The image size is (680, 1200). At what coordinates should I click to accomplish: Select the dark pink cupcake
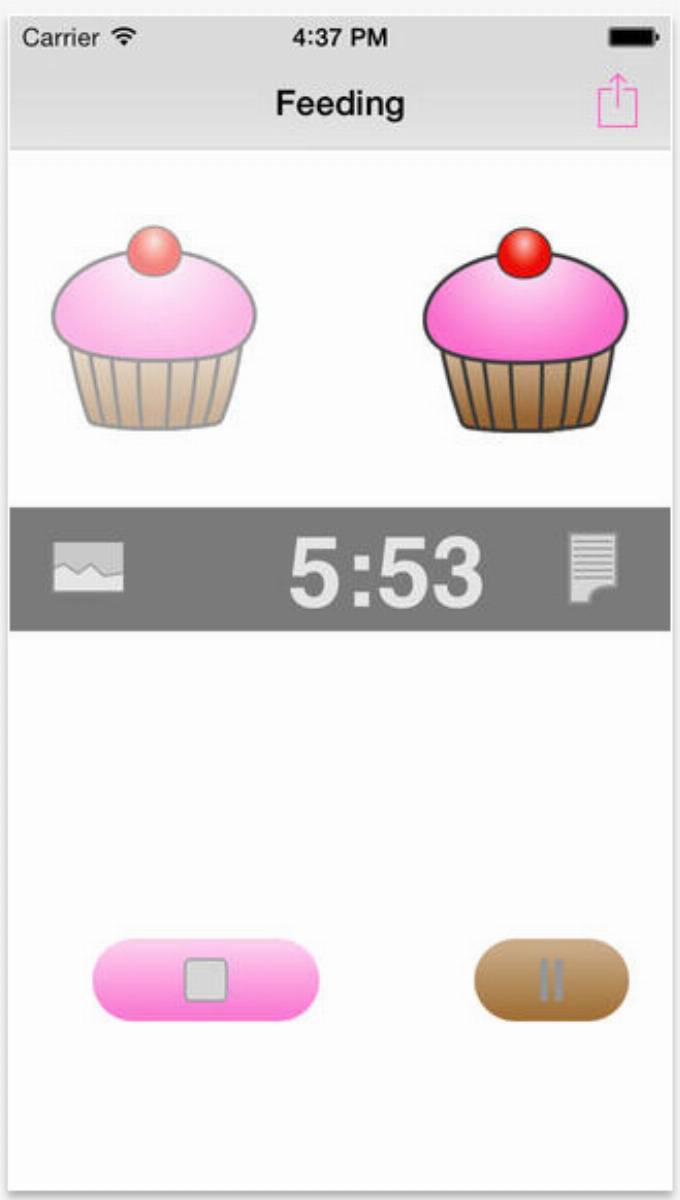(525, 332)
